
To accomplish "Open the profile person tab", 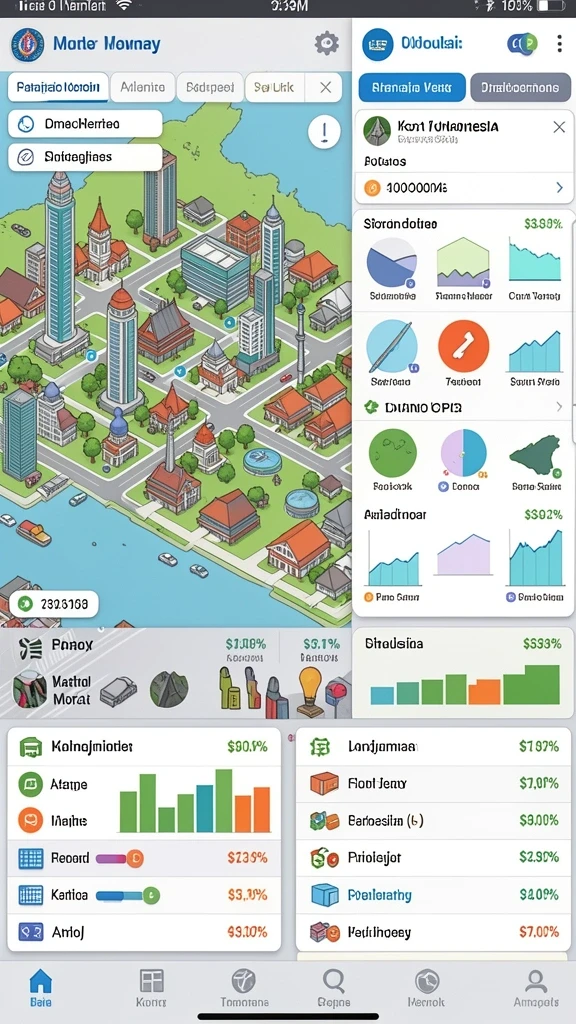I will coord(536,988).
